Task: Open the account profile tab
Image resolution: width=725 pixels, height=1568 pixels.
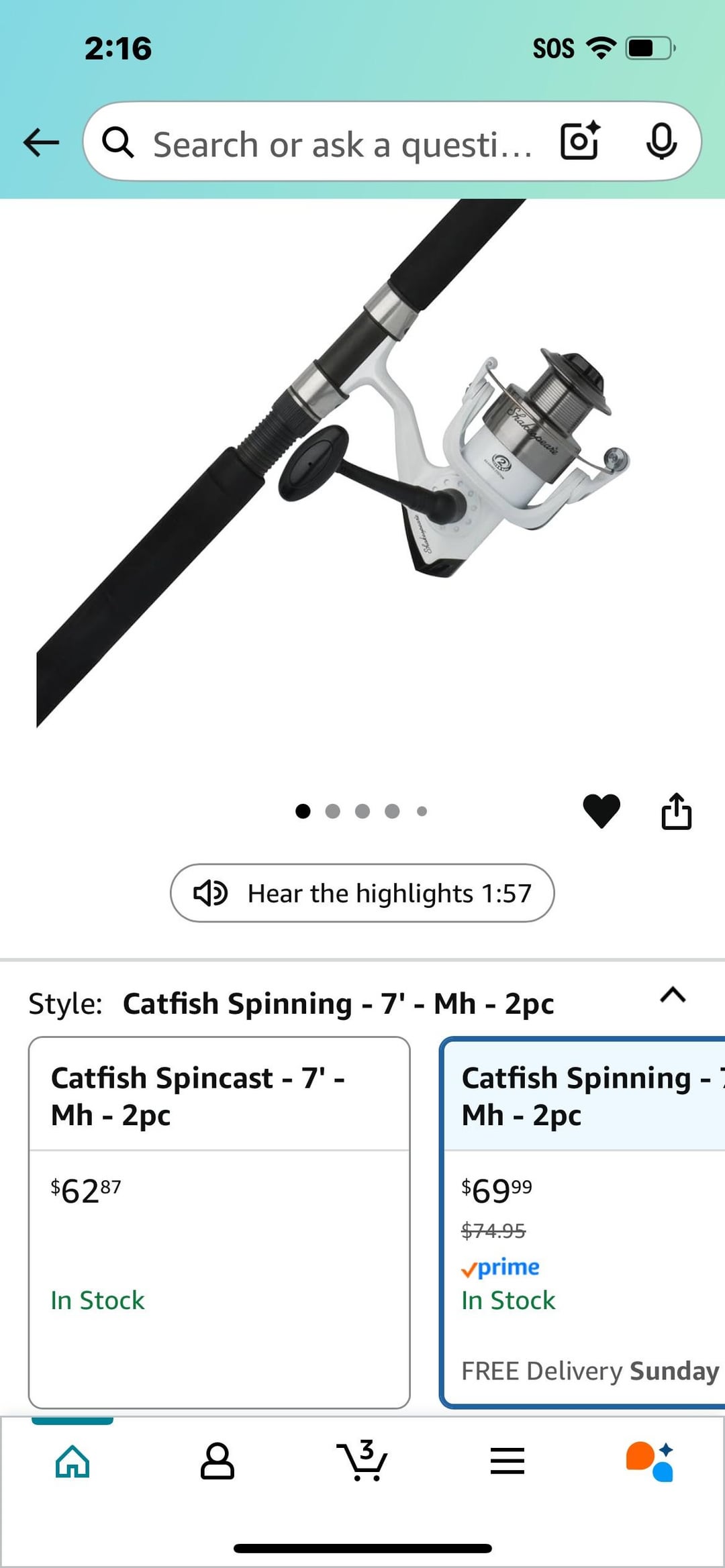Action: pos(217,1461)
